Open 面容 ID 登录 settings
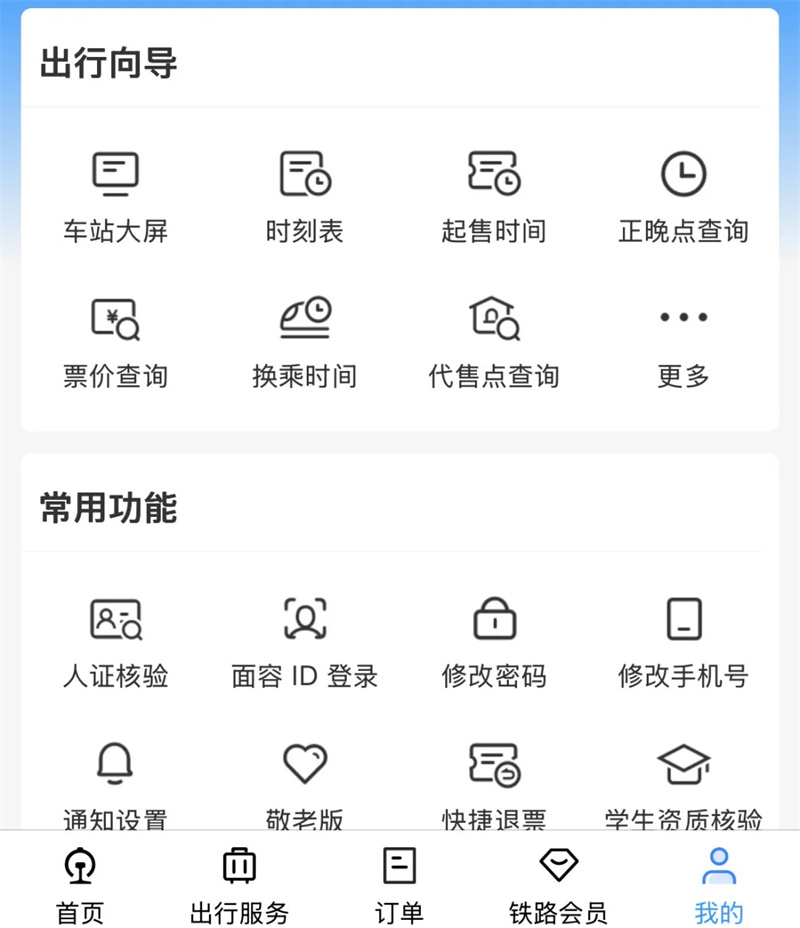The height and width of the screenshot is (928, 800). (x=305, y=640)
